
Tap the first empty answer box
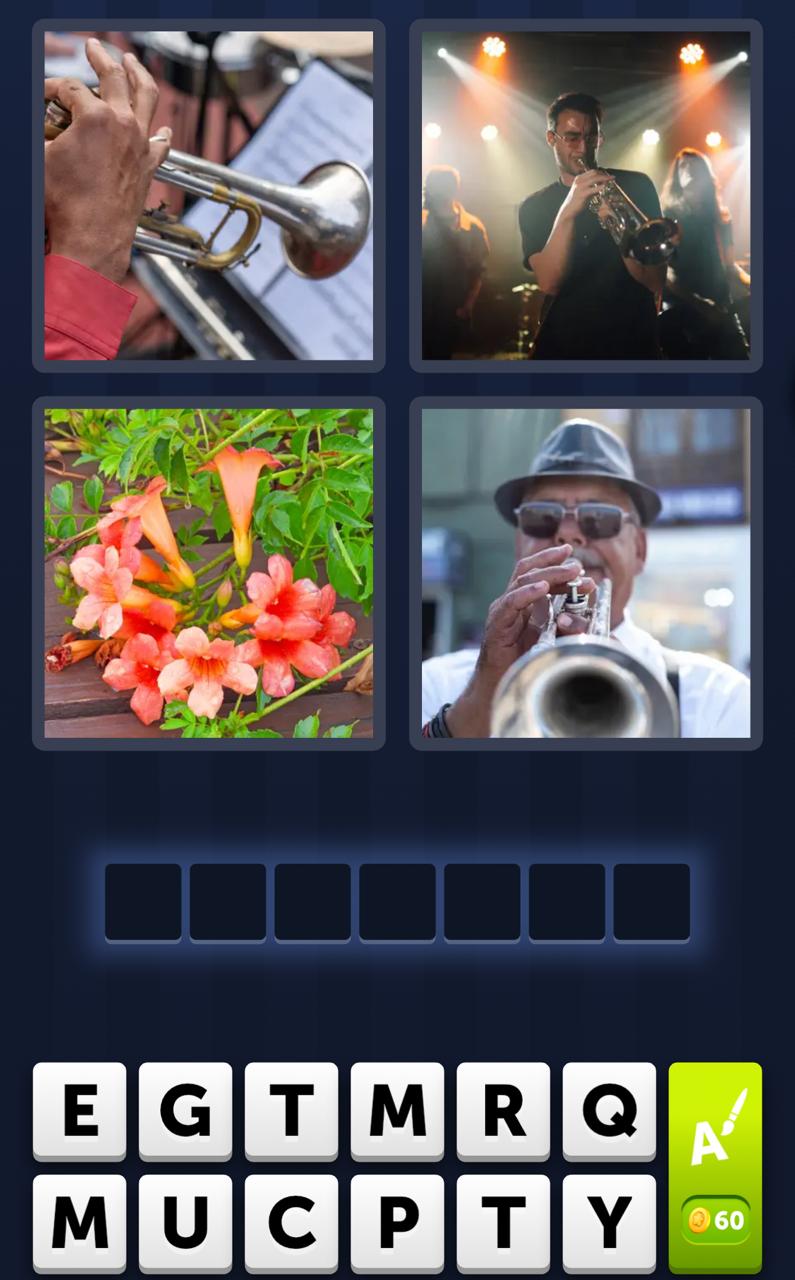point(143,902)
